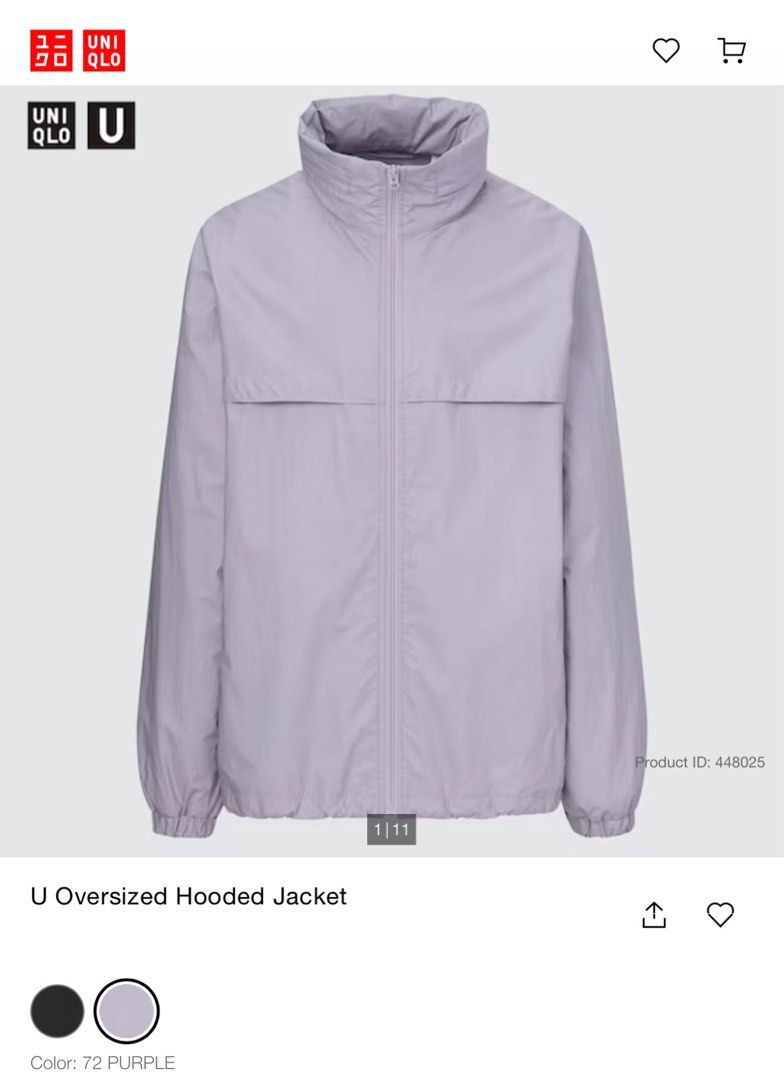Go to the Uniqlo home page via the logo
784x1080 pixels.
pyautogui.click(x=77, y=50)
